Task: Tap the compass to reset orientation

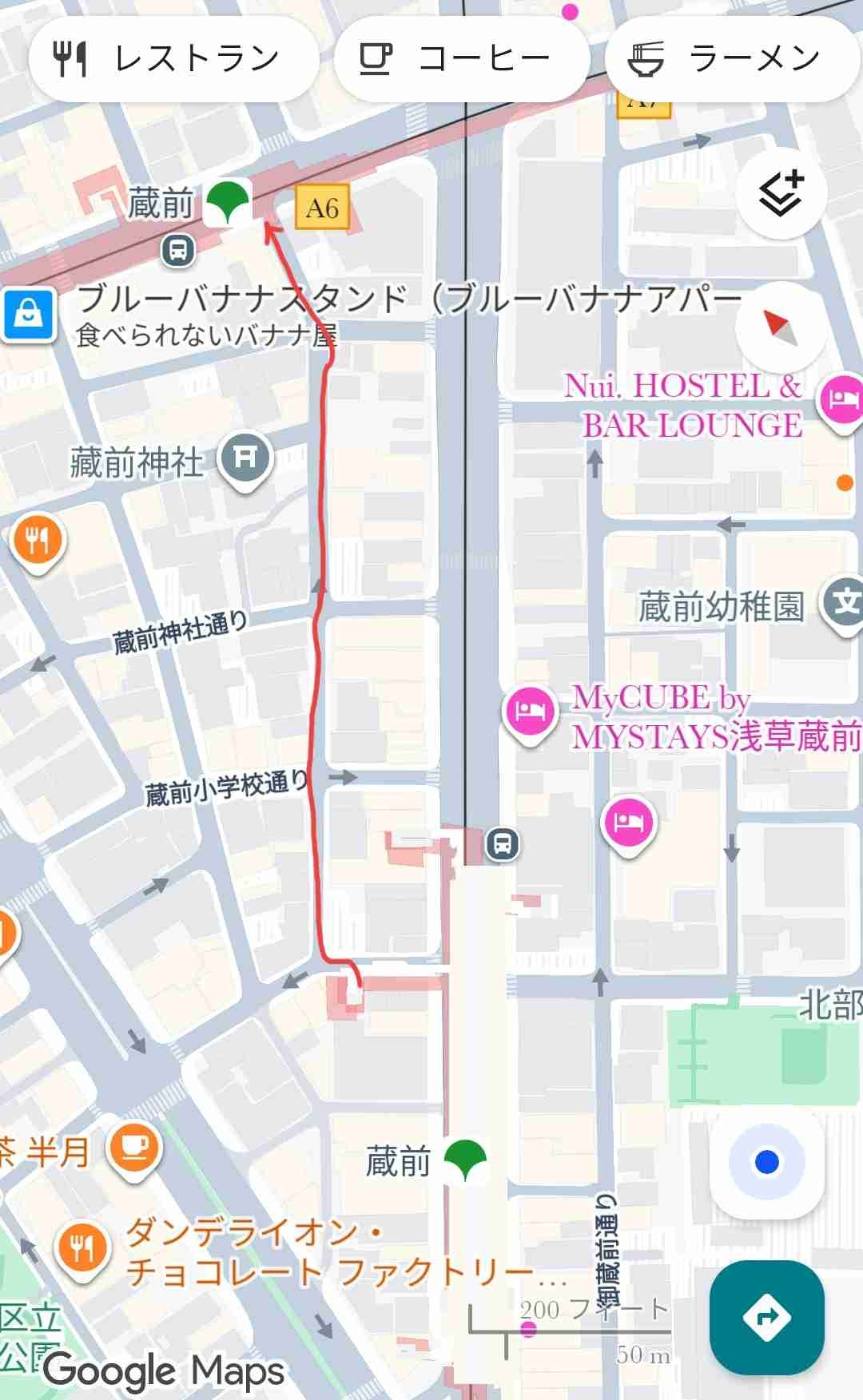Action: [x=781, y=327]
